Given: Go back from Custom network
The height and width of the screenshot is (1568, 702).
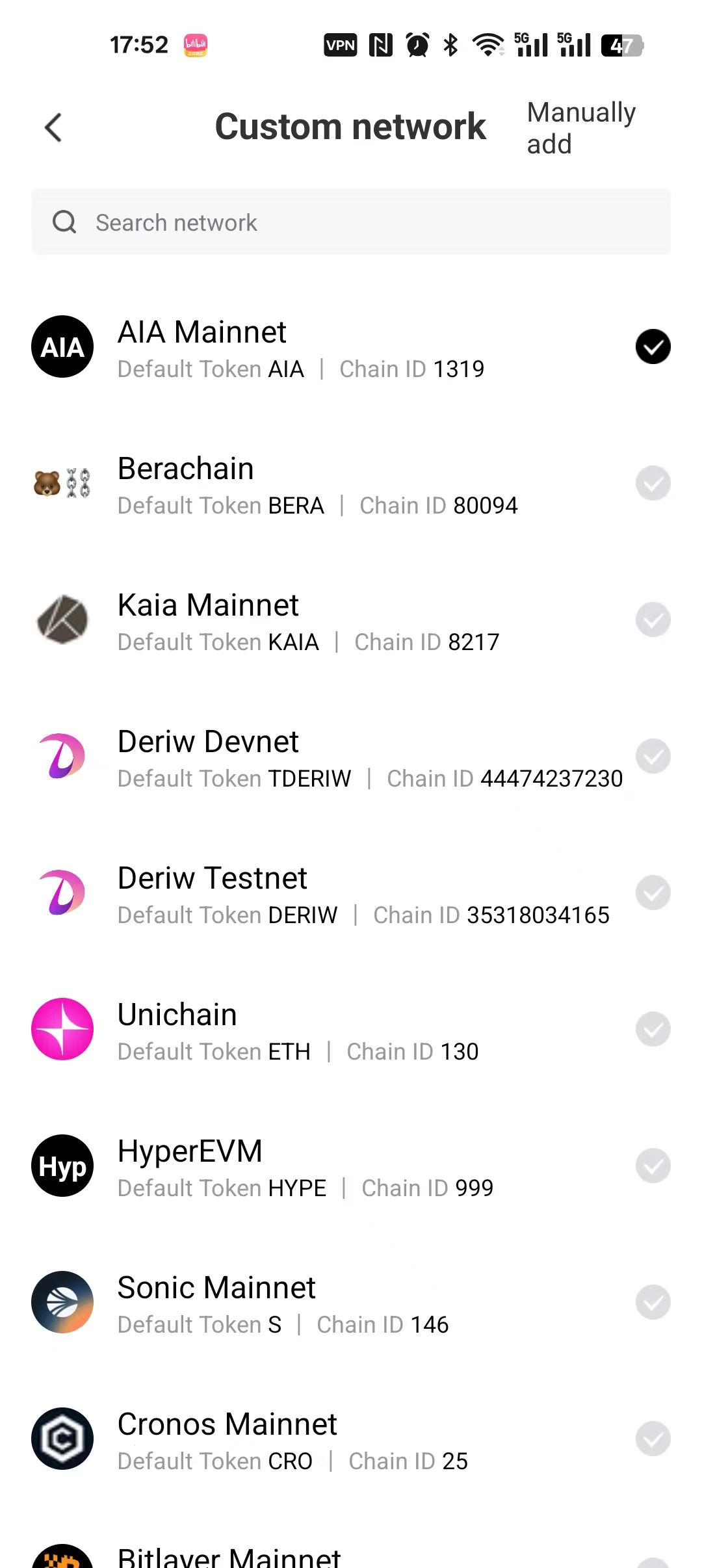Looking at the screenshot, I should [x=53, y=127].
